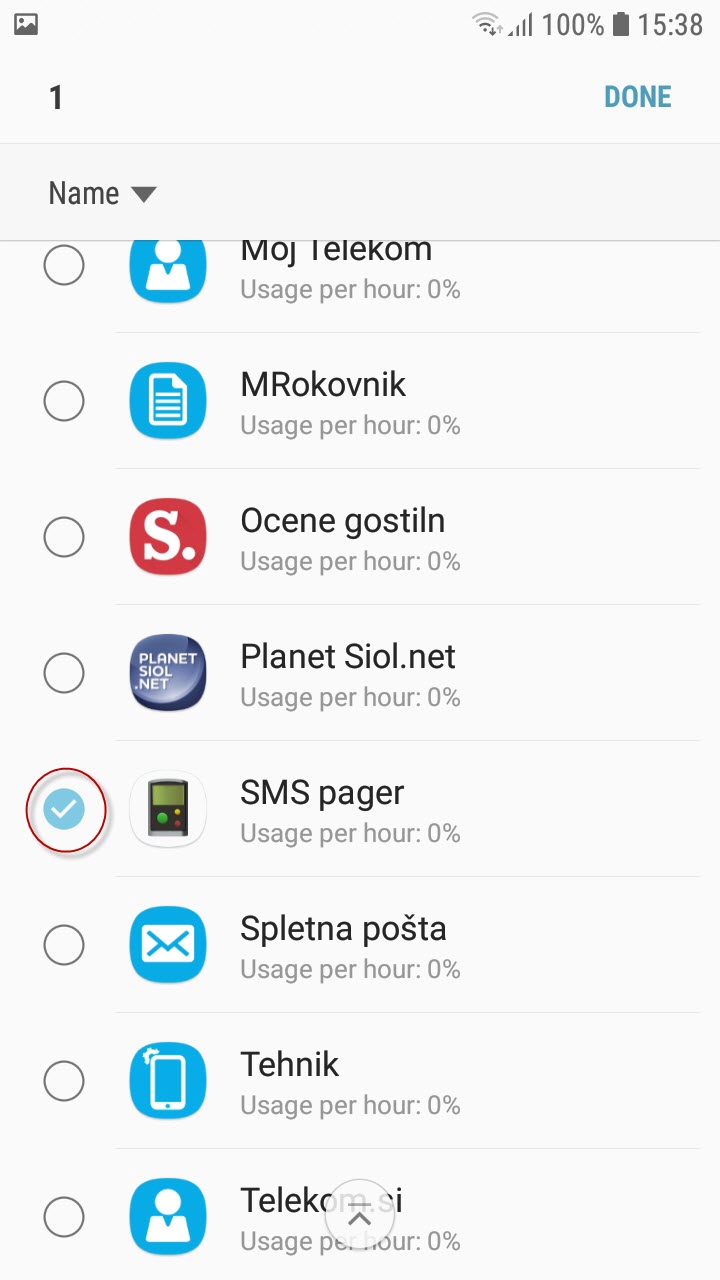
Task: Select the Spletna pošta checkbox
Action: tap(64, 945)
